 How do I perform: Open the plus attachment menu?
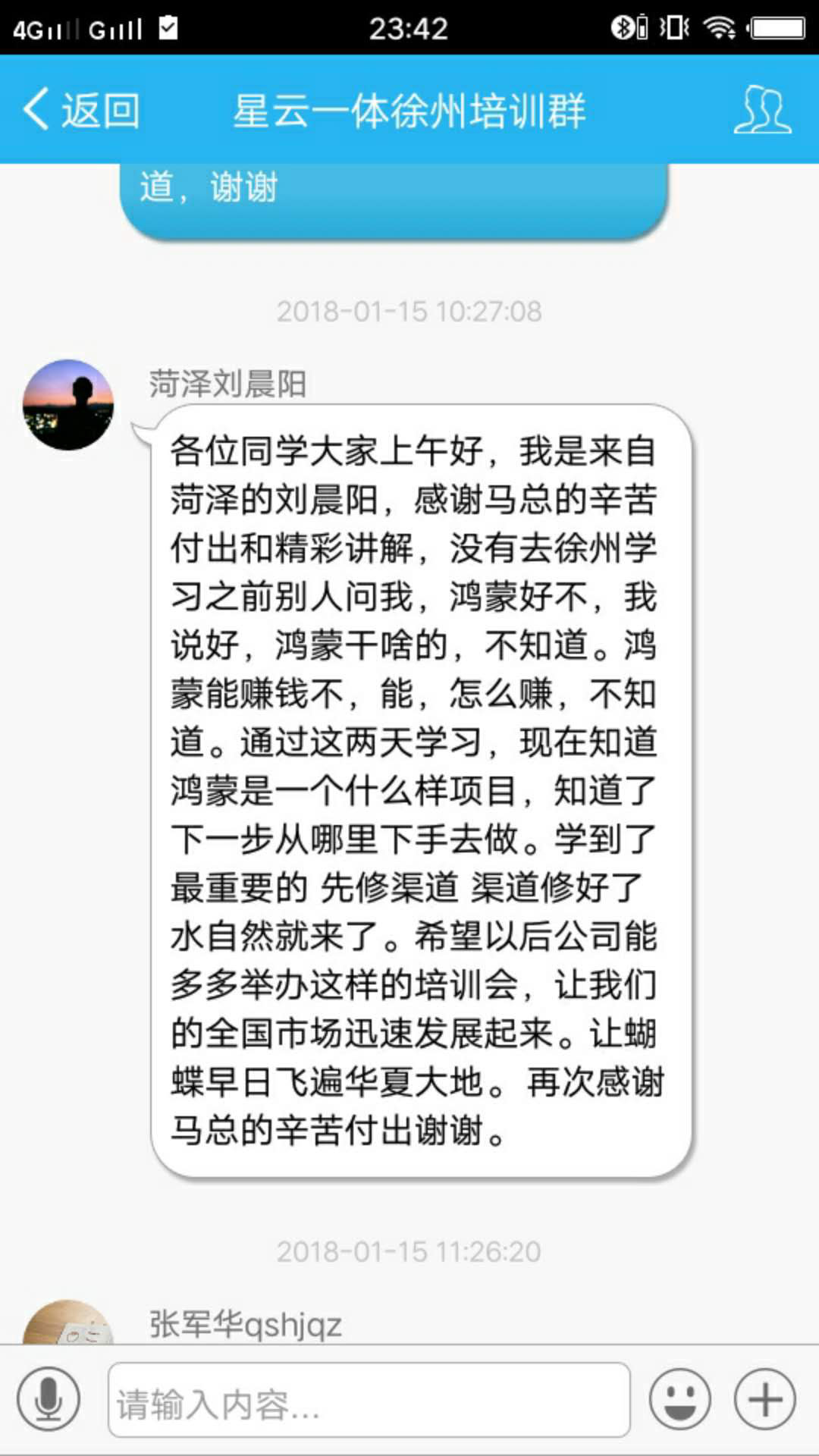[x=765, y=1399]
